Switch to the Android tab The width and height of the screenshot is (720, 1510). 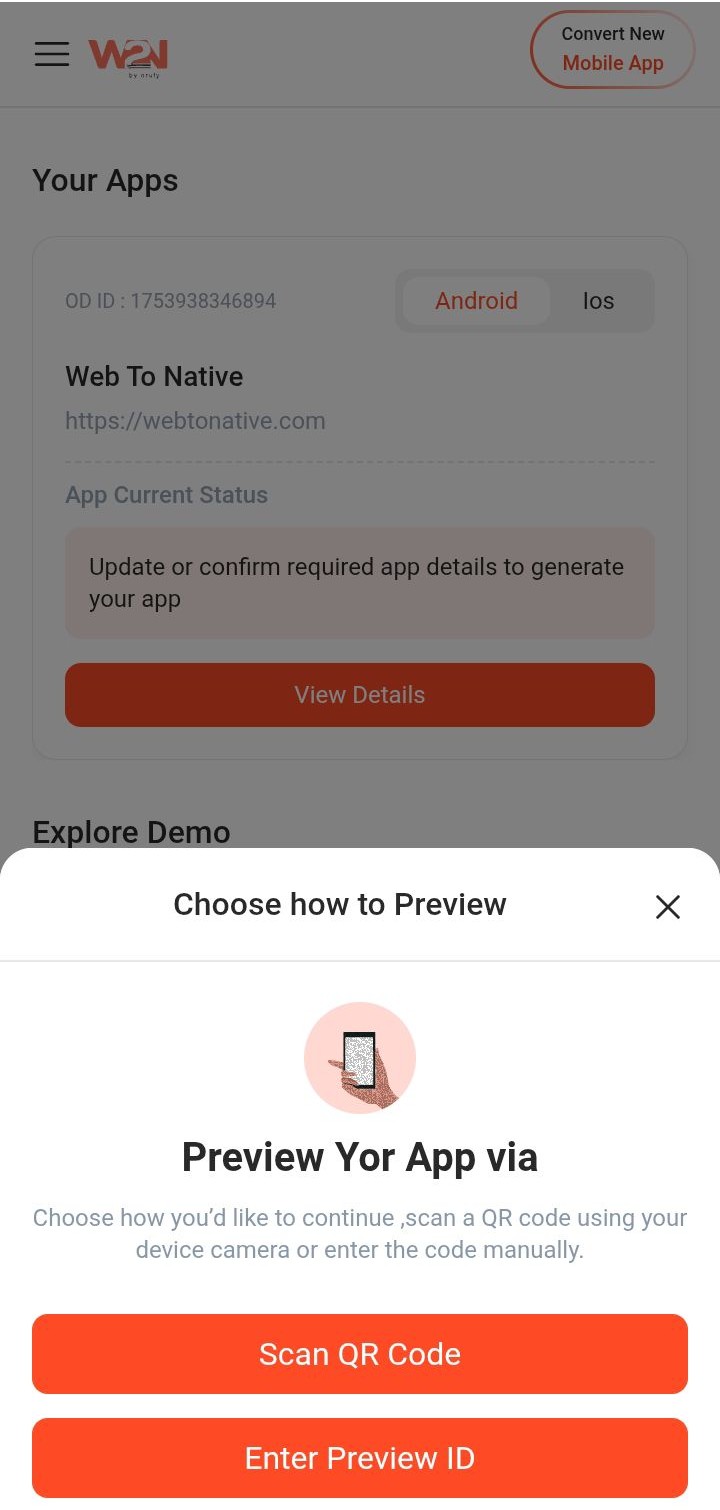point(476,301)
